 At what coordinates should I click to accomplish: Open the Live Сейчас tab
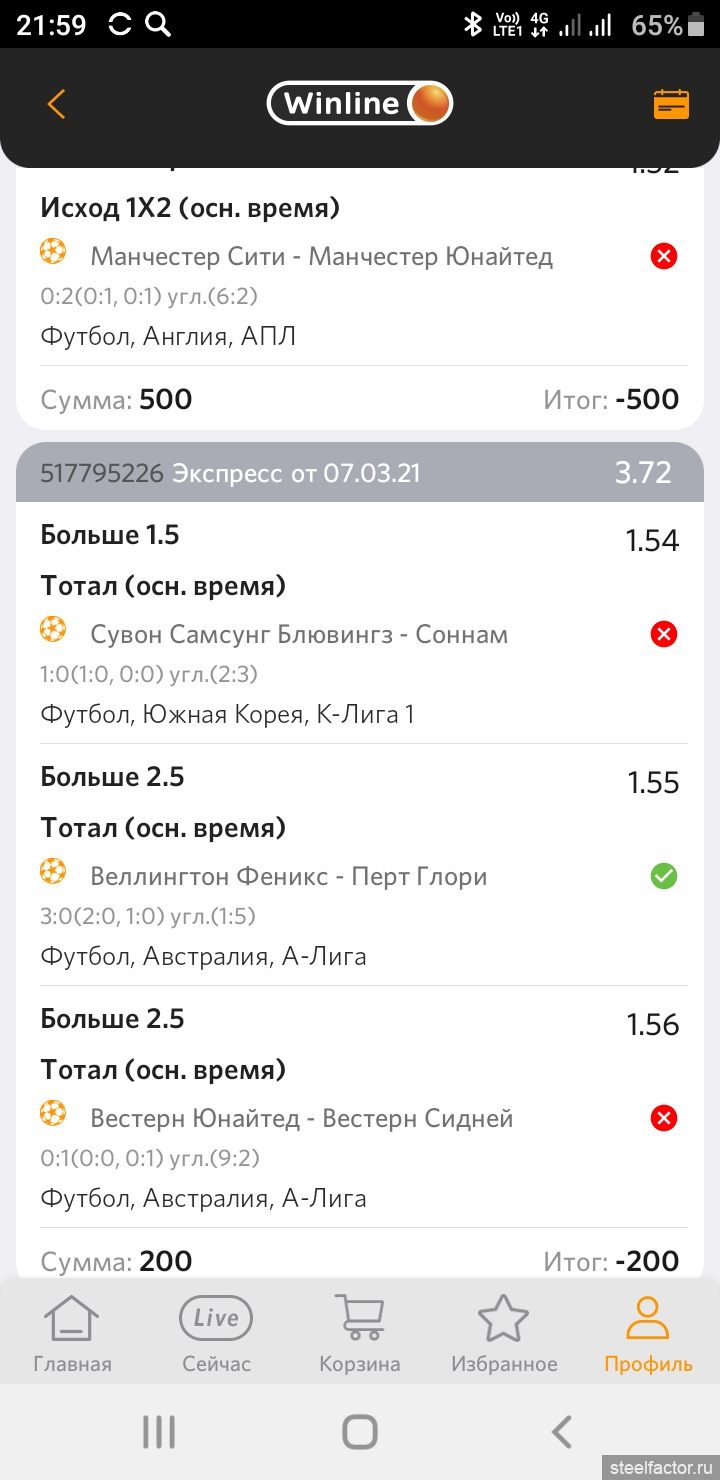click(x=216, y=1334)
